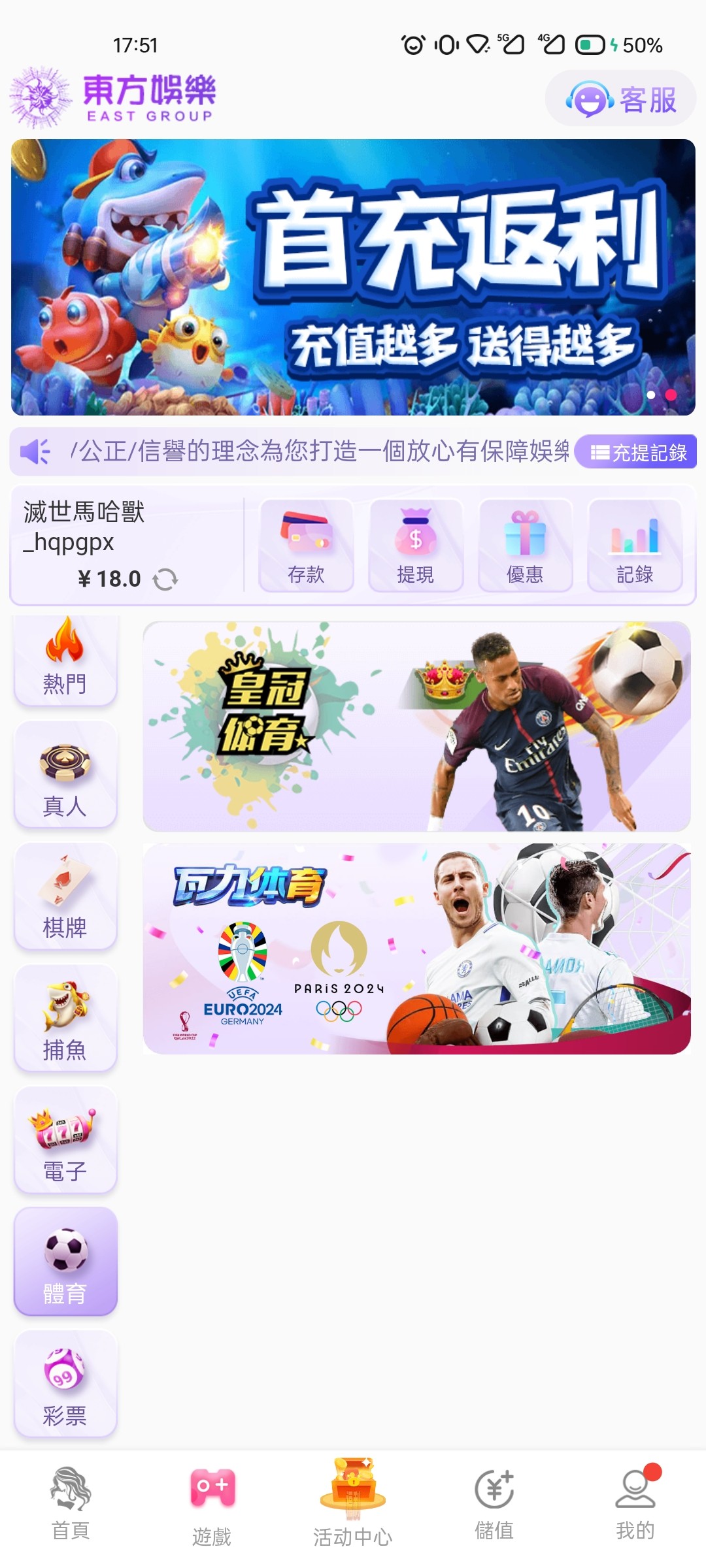This screenshot has width=706, height=1568.
Task: Open the 九力体育 sports card
Action: [x=416, y=949]
